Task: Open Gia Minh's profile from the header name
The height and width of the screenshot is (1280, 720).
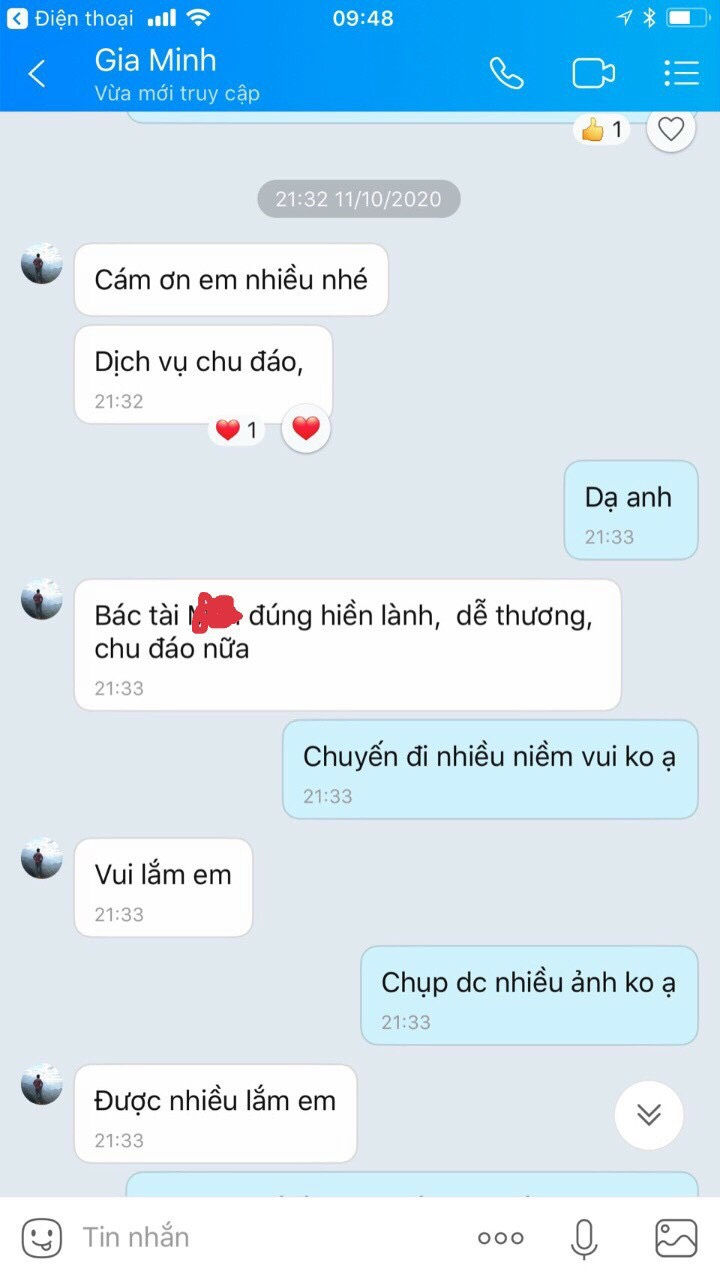Action: click(155, 61)
